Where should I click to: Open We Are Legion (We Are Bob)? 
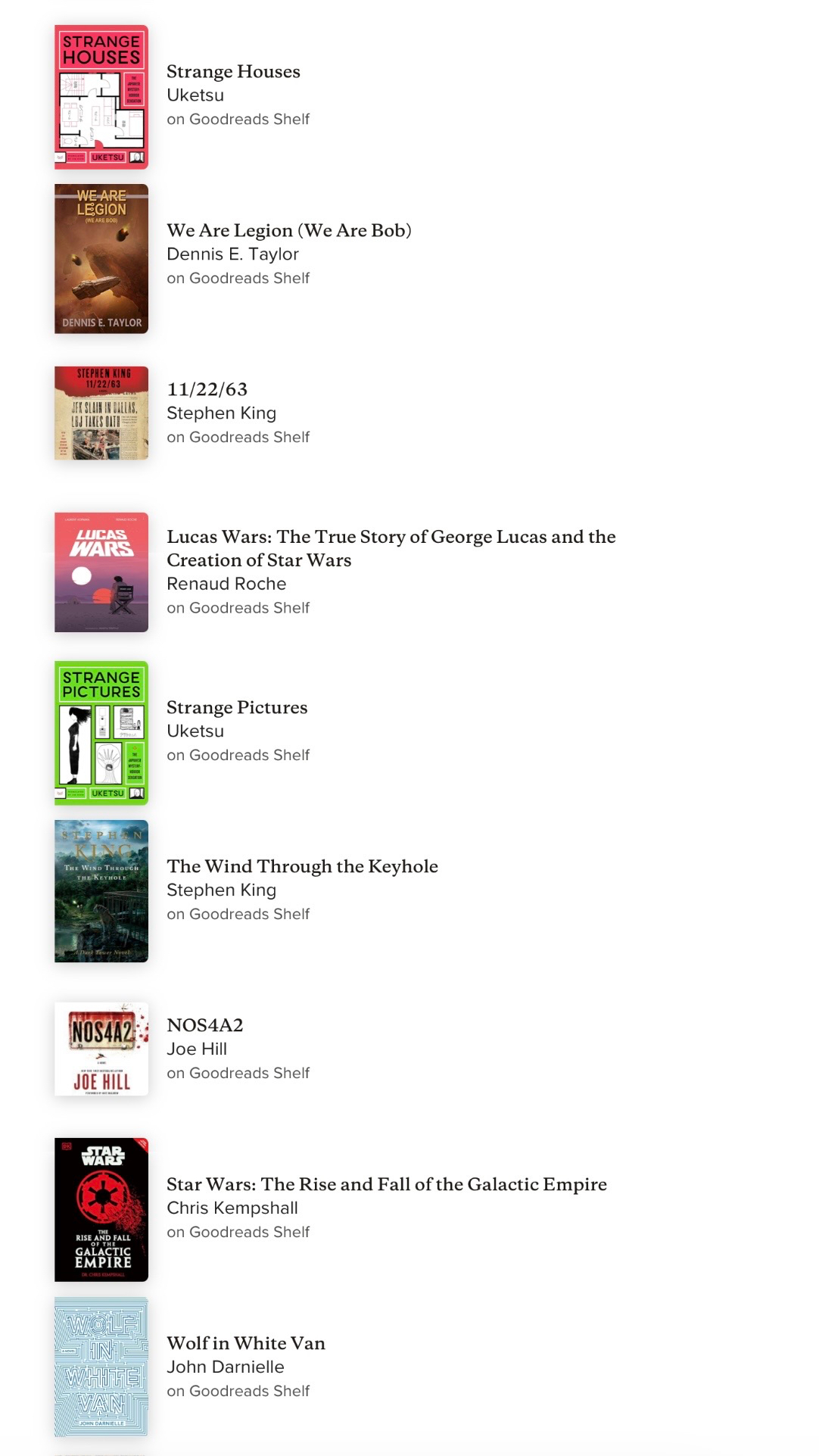point(288,231)
